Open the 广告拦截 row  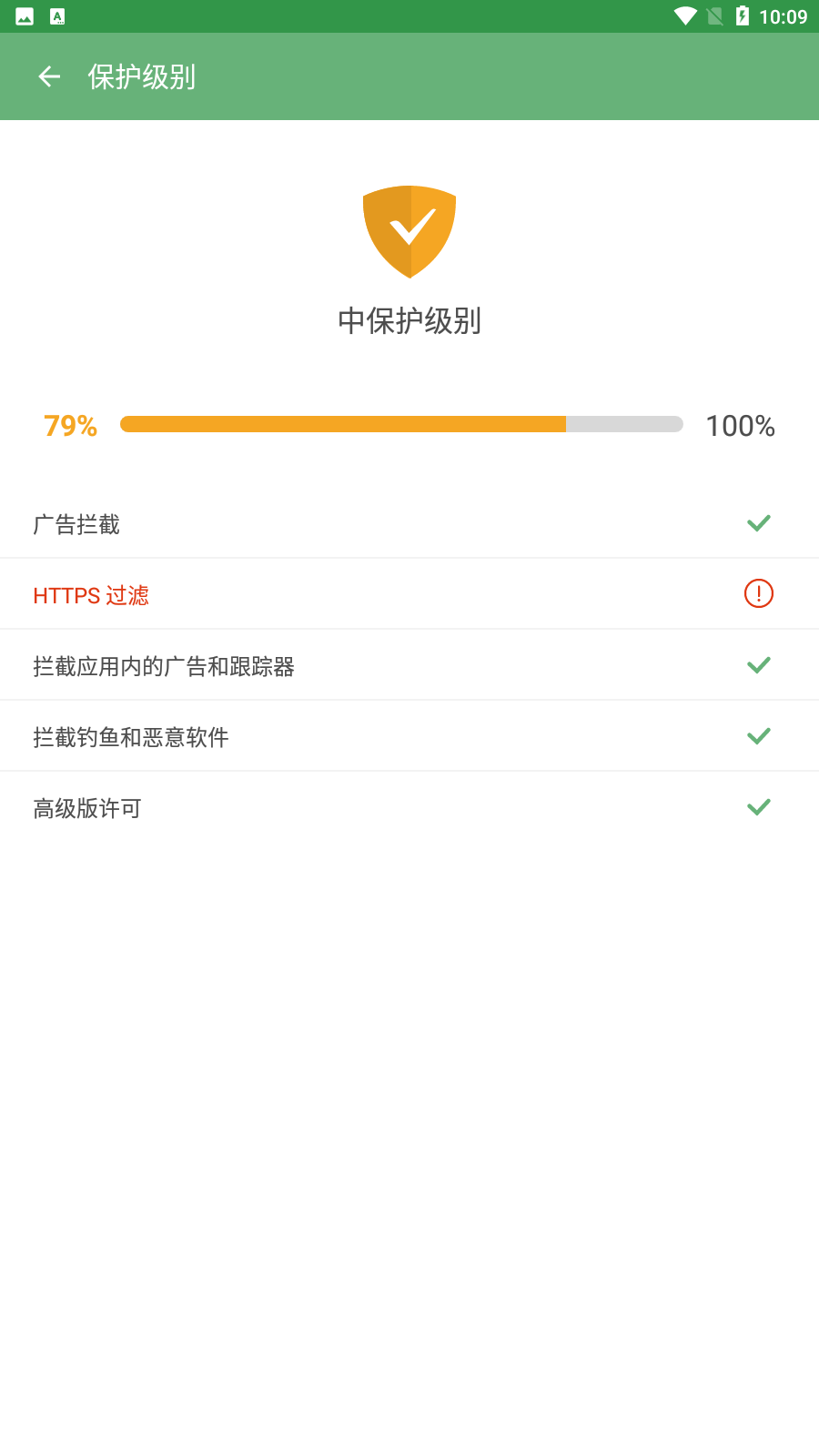(409, 524)
